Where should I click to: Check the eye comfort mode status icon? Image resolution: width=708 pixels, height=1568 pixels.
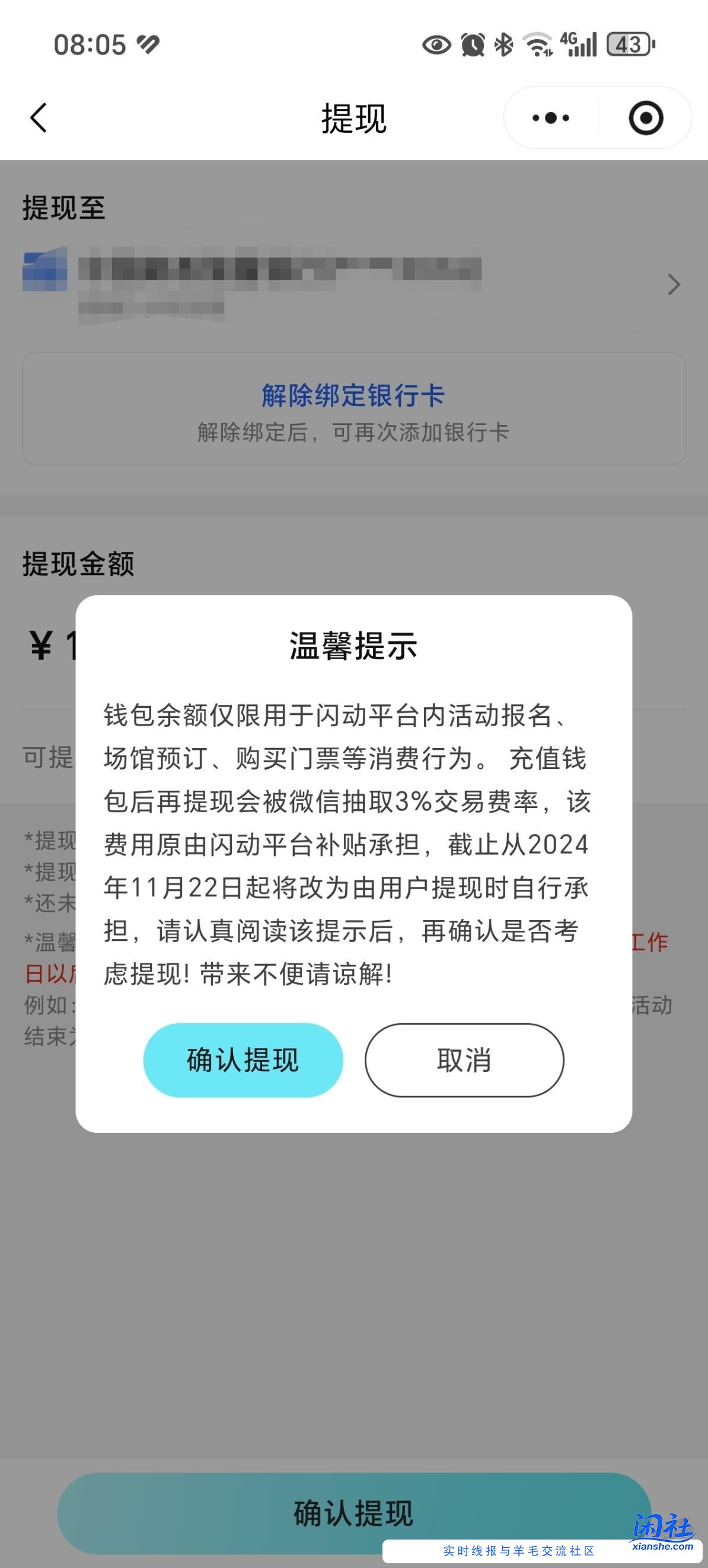[434, 44]
